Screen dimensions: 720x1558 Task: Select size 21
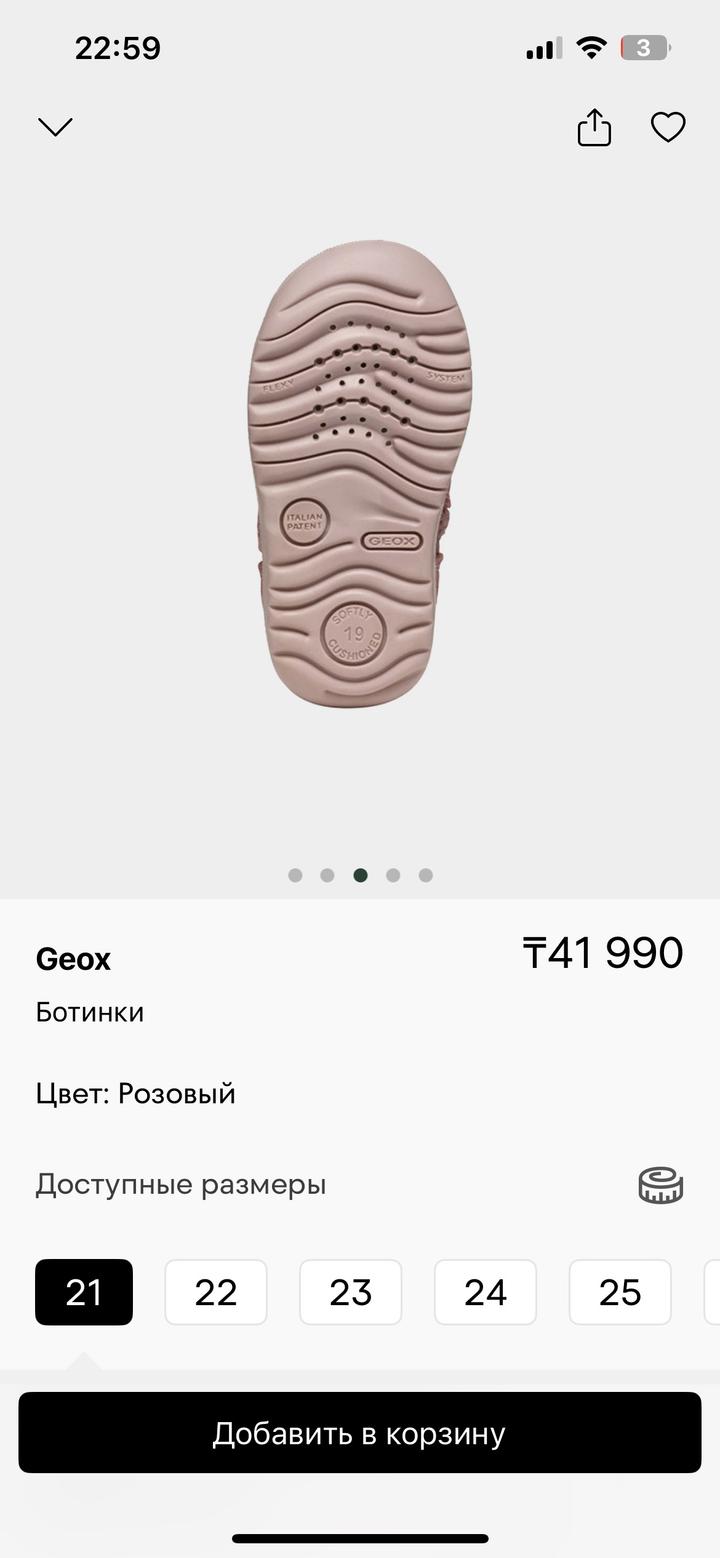point(84,1292)
